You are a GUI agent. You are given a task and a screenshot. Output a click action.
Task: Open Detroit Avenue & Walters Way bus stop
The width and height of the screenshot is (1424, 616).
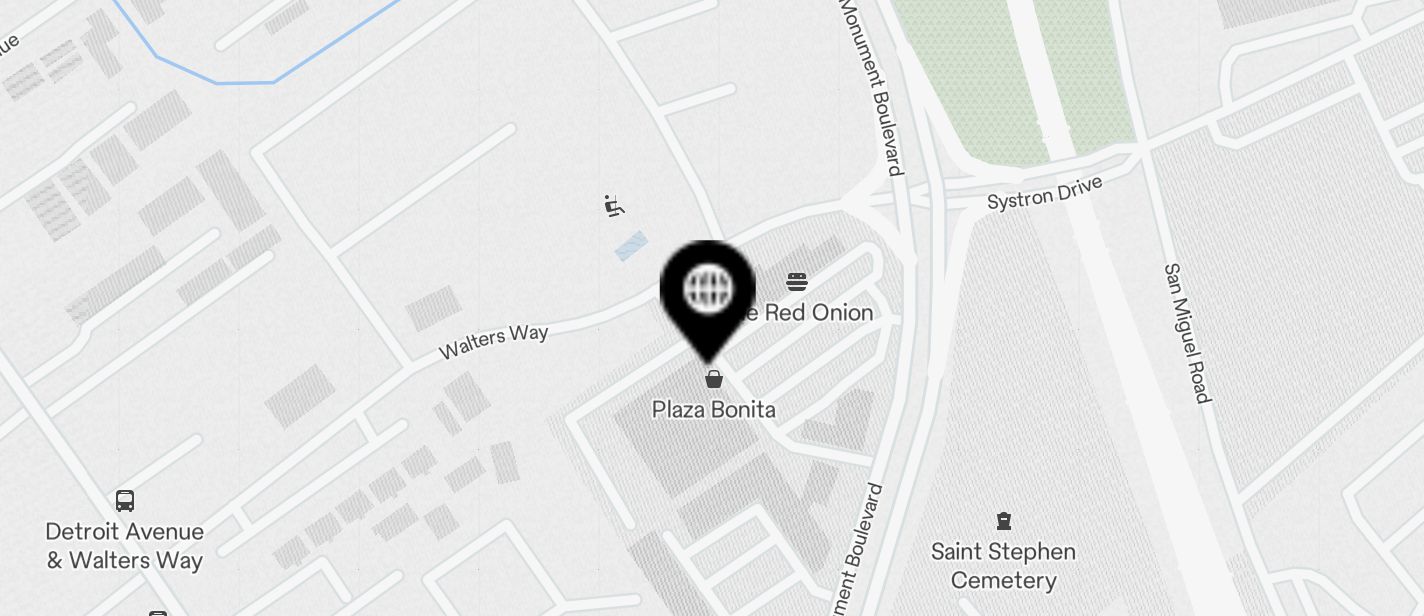[125, 501]
